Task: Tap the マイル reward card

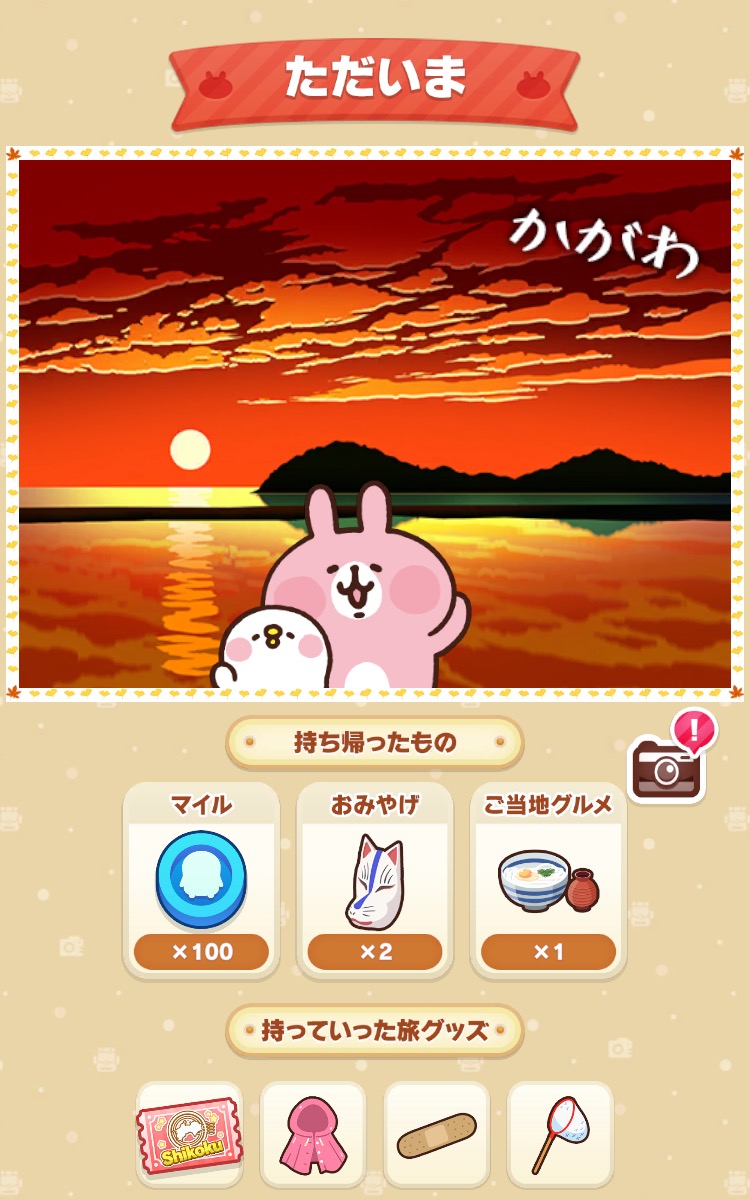Action: (201, 880)
